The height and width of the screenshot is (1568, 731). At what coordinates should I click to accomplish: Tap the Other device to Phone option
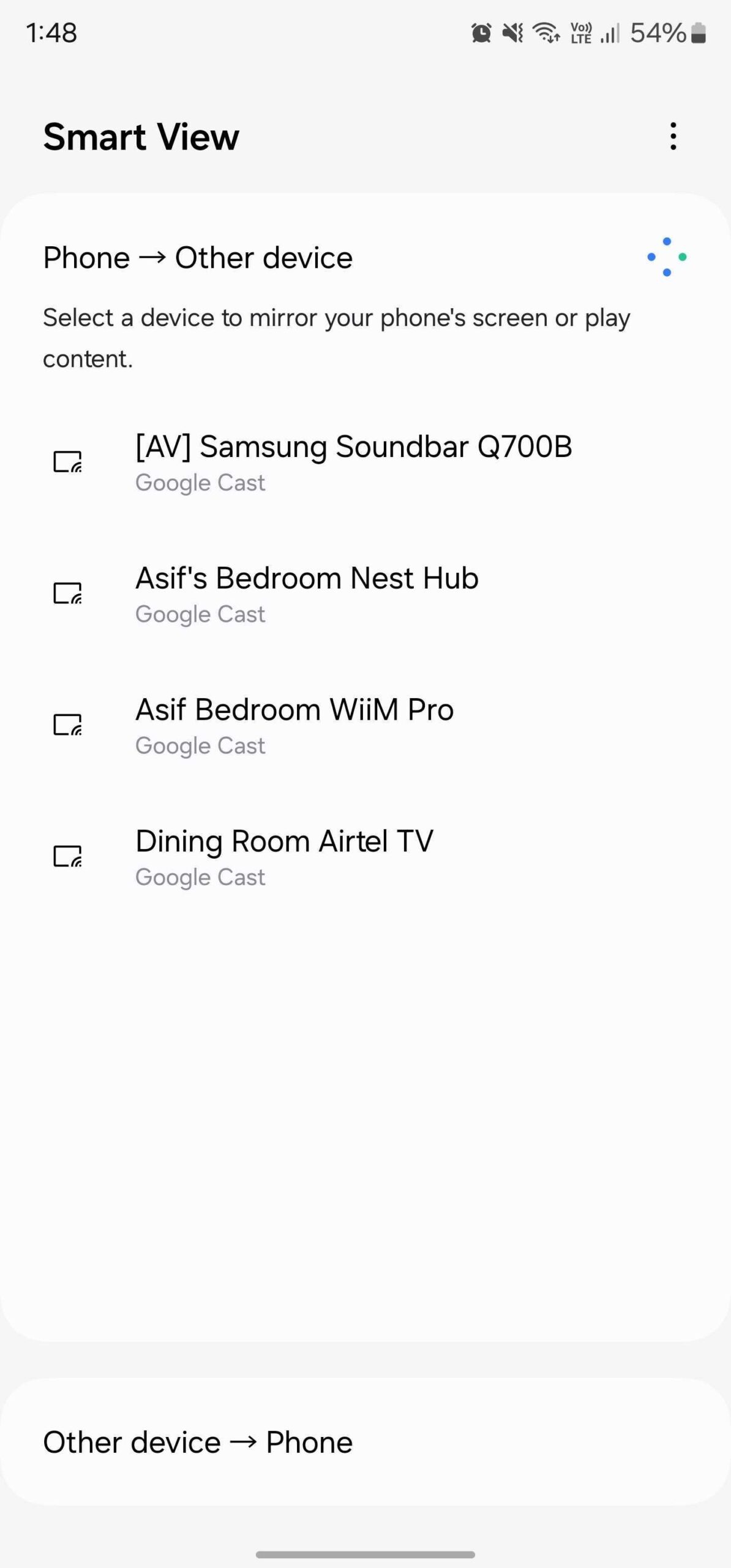[197, 1442]
